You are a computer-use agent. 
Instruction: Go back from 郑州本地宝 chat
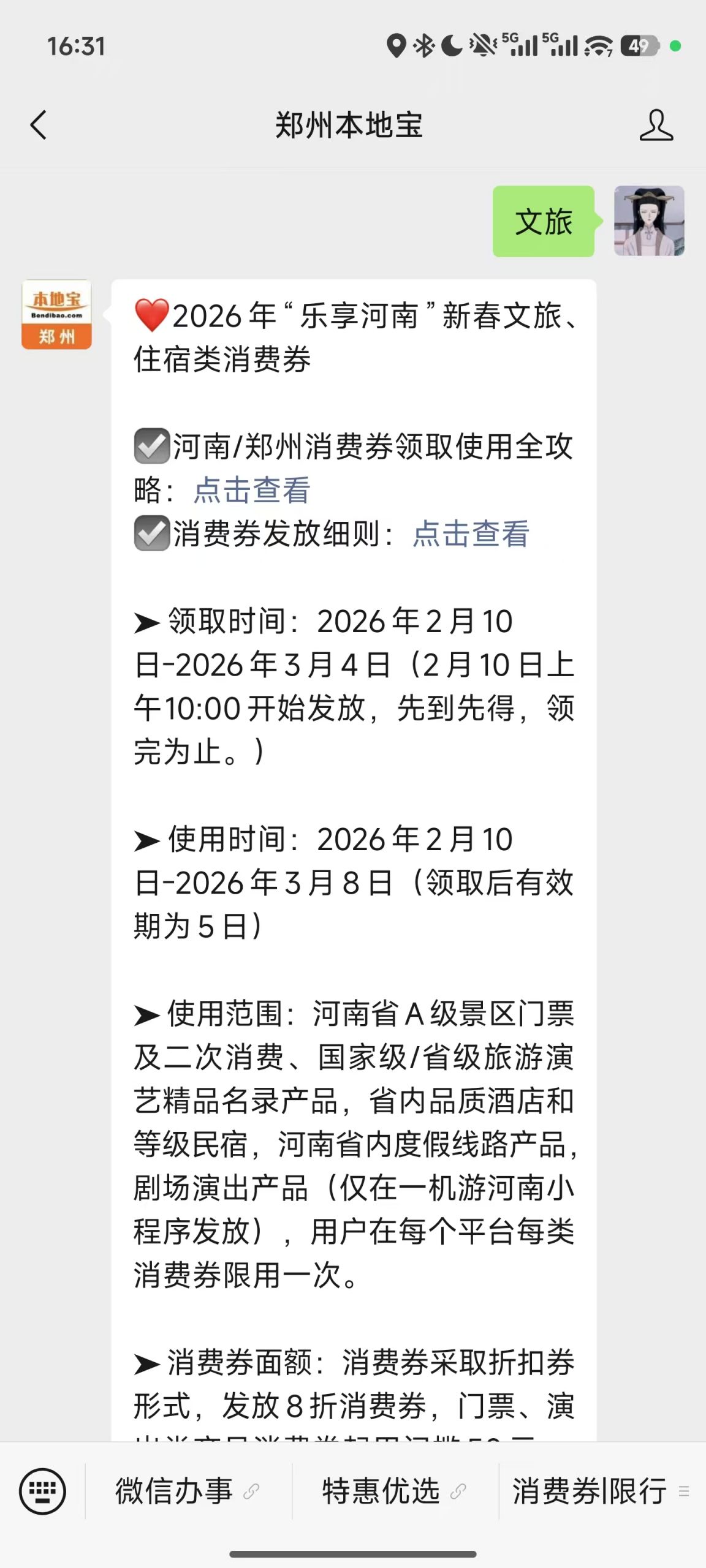tap(38, 126)
